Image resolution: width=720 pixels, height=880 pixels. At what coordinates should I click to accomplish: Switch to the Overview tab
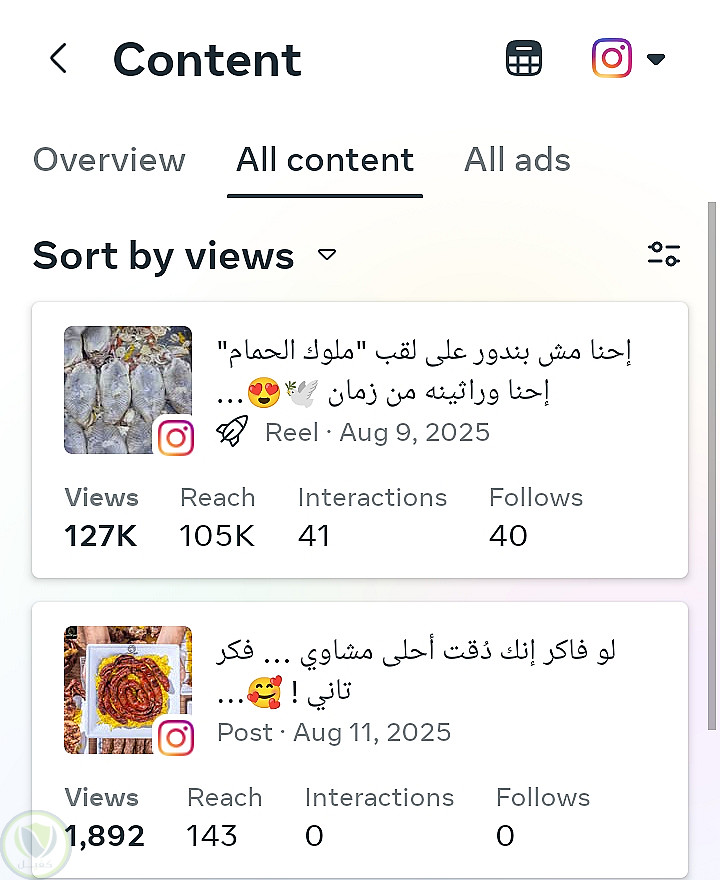click(x=109, y=160)
